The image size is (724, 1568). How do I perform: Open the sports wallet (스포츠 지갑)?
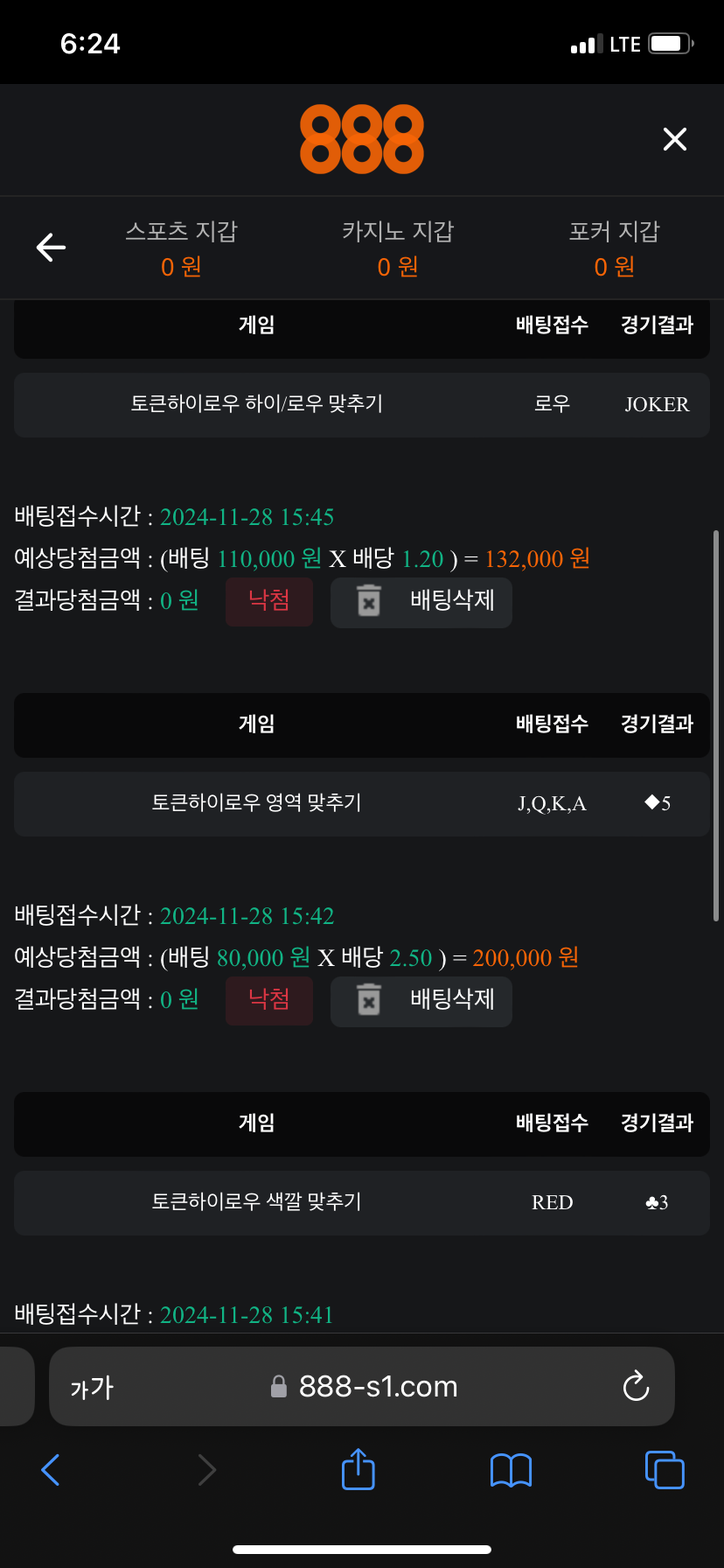coord(181,248)
